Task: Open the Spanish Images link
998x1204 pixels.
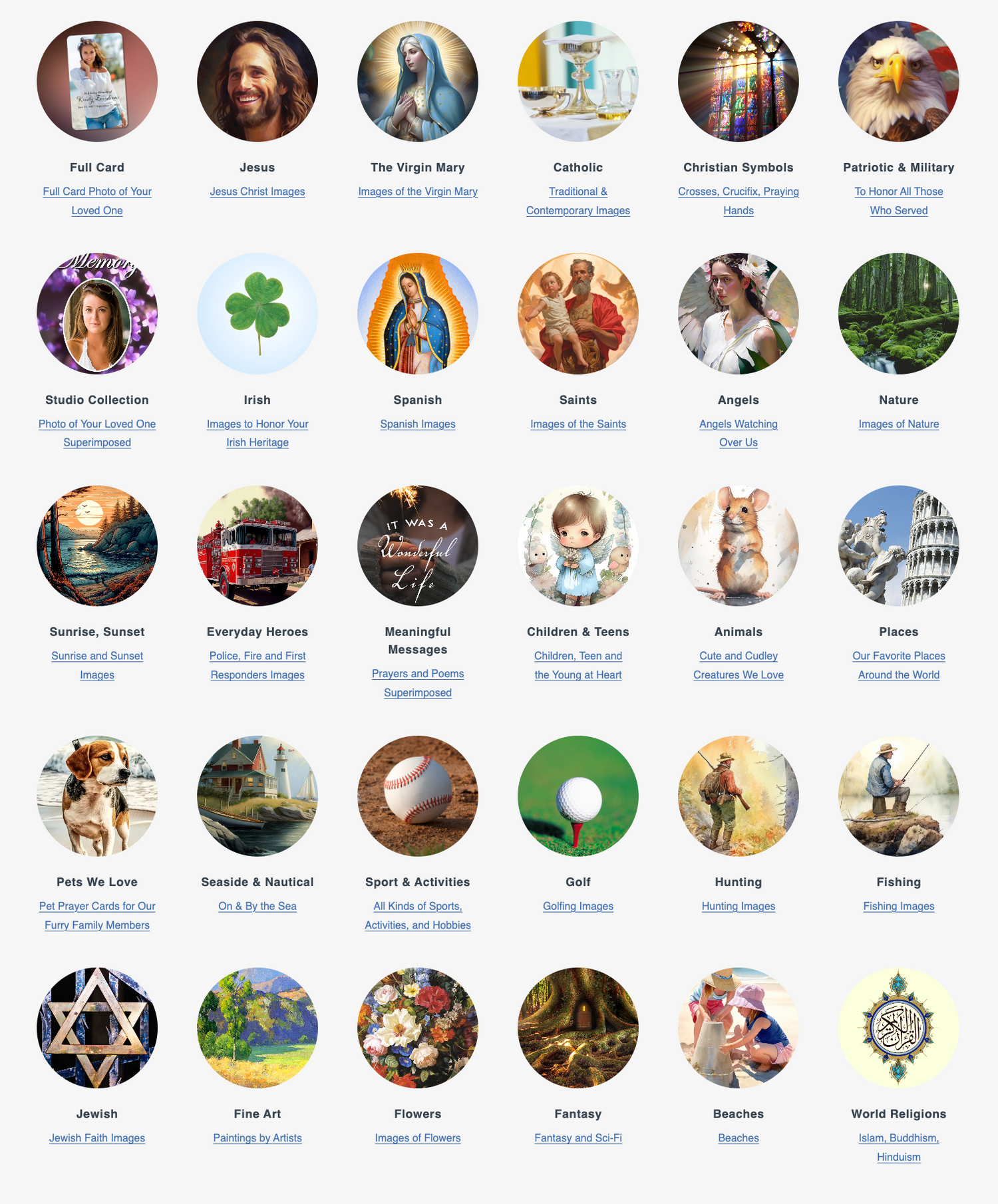Action: click(x=418, y=424)
